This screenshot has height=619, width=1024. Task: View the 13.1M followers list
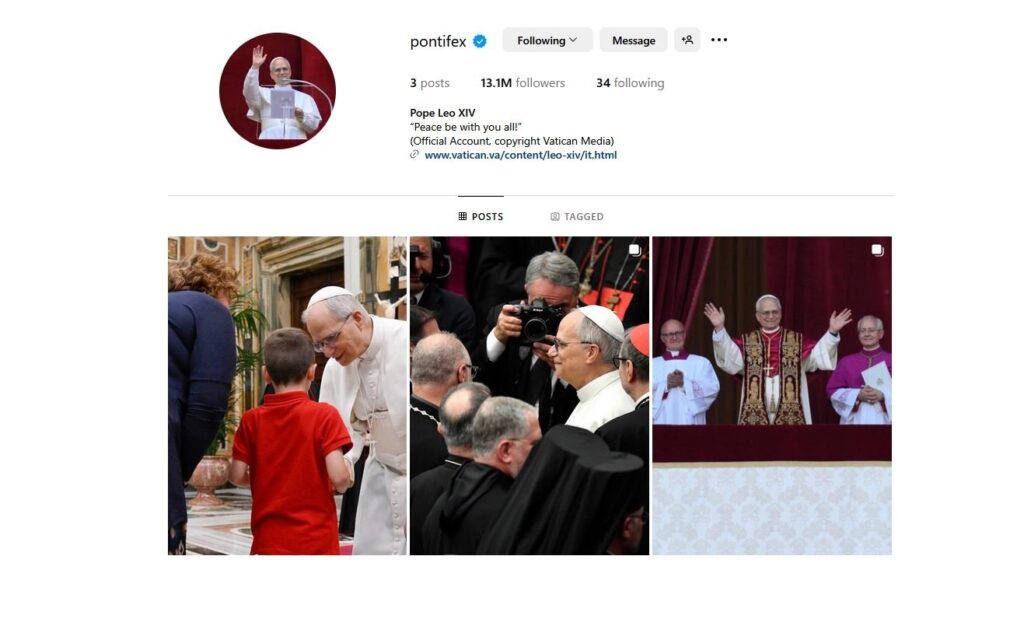522,83
